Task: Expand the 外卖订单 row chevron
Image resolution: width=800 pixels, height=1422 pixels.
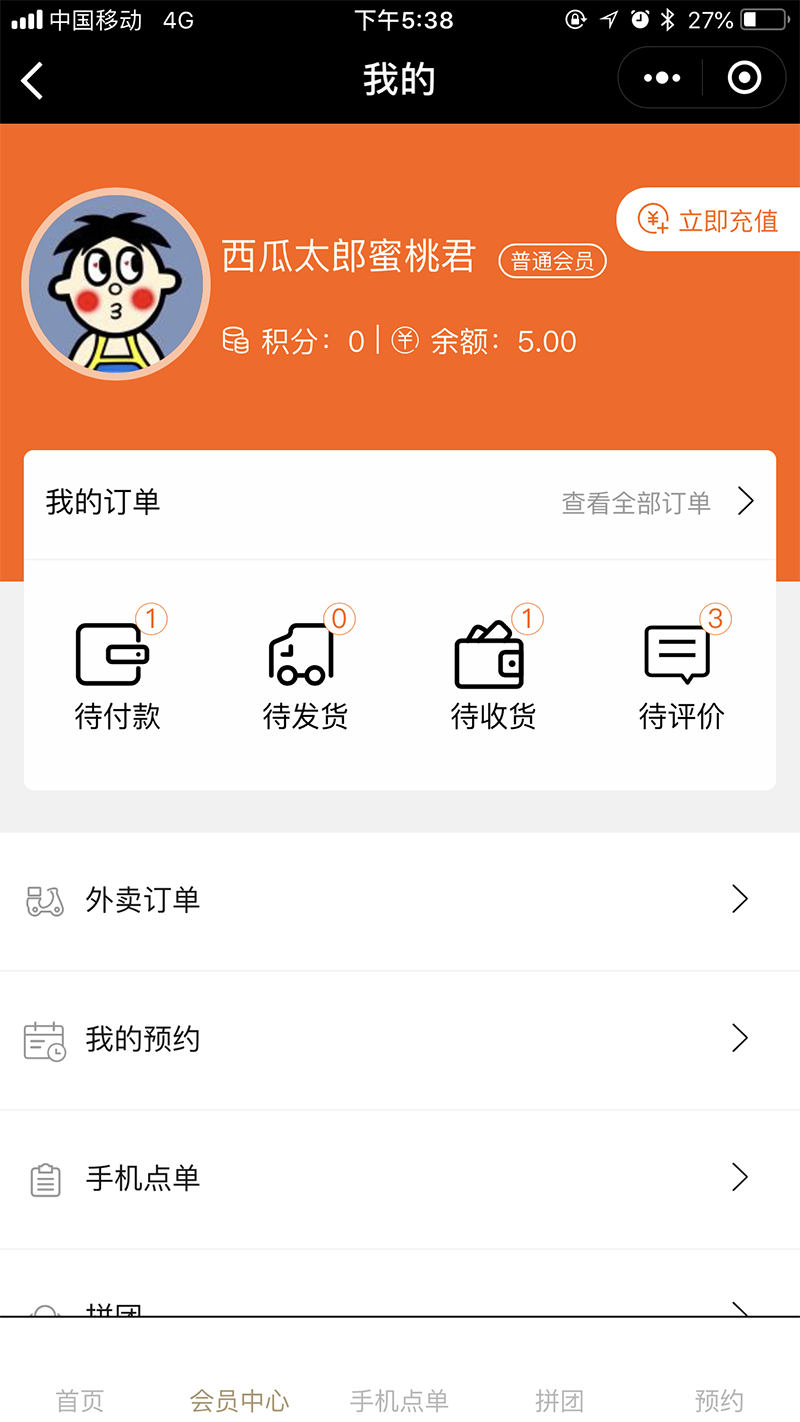Action: click(x=740, y=899)
